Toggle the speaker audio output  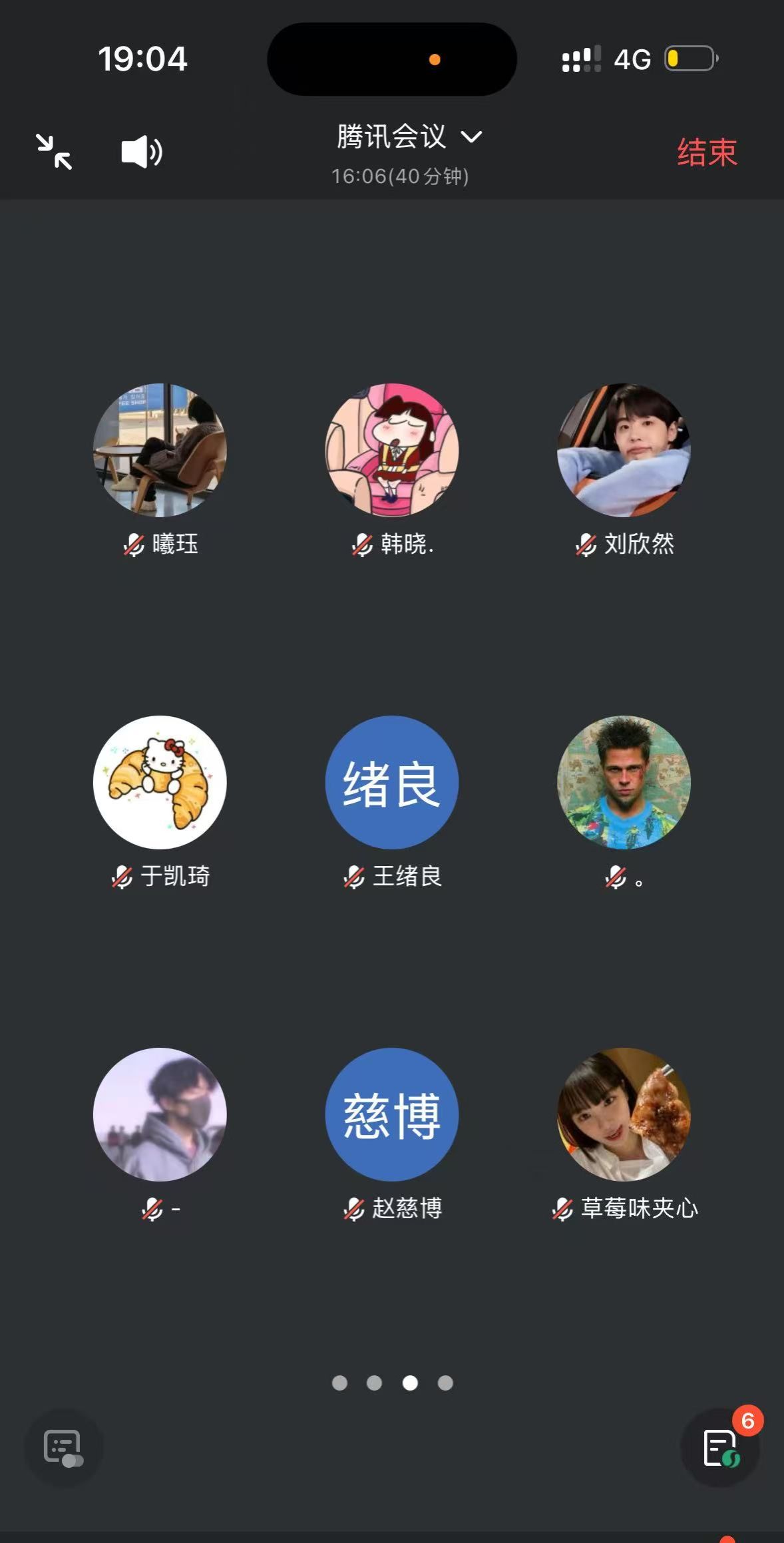click(141, 152)
